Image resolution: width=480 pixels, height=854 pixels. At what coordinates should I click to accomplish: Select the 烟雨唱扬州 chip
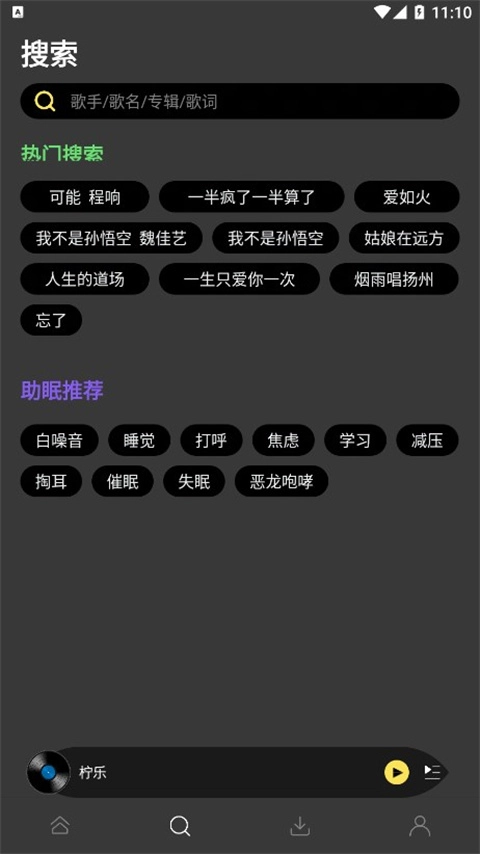394,279
